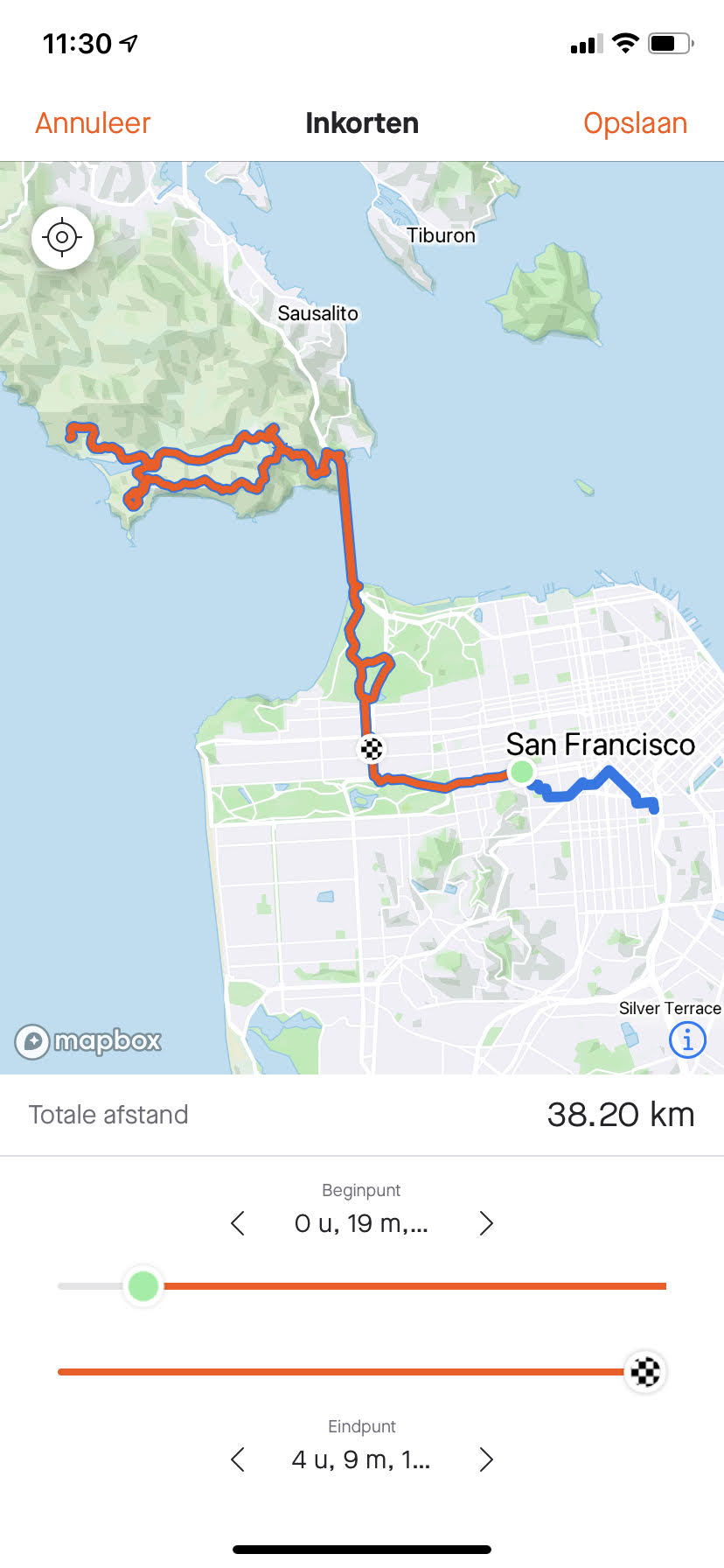The height and width of the screenshot is (1568, 724).
Task: Open the map info icon
Action: point(687,1040)
